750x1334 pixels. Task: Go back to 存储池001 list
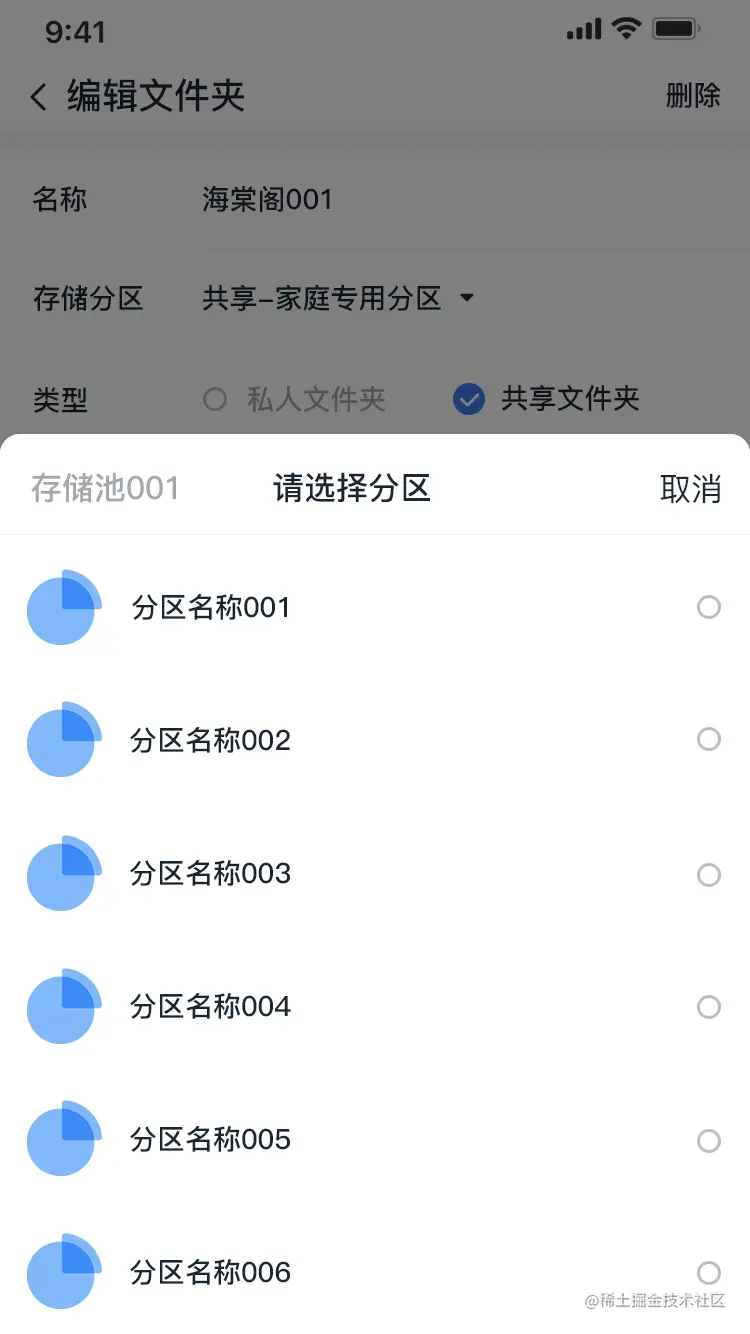105,489
